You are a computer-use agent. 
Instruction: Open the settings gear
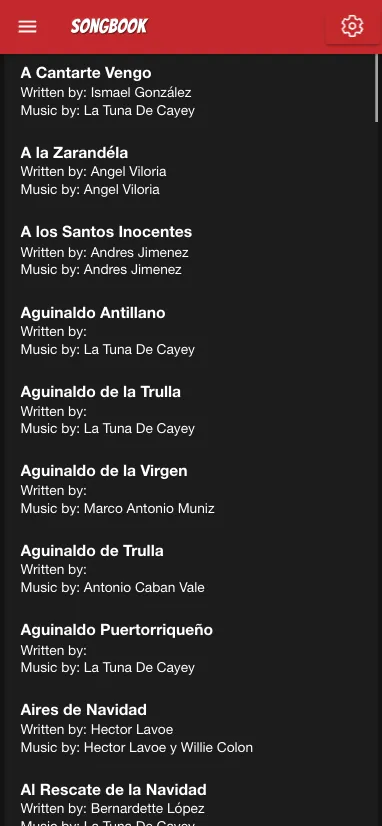pos(352,26)
